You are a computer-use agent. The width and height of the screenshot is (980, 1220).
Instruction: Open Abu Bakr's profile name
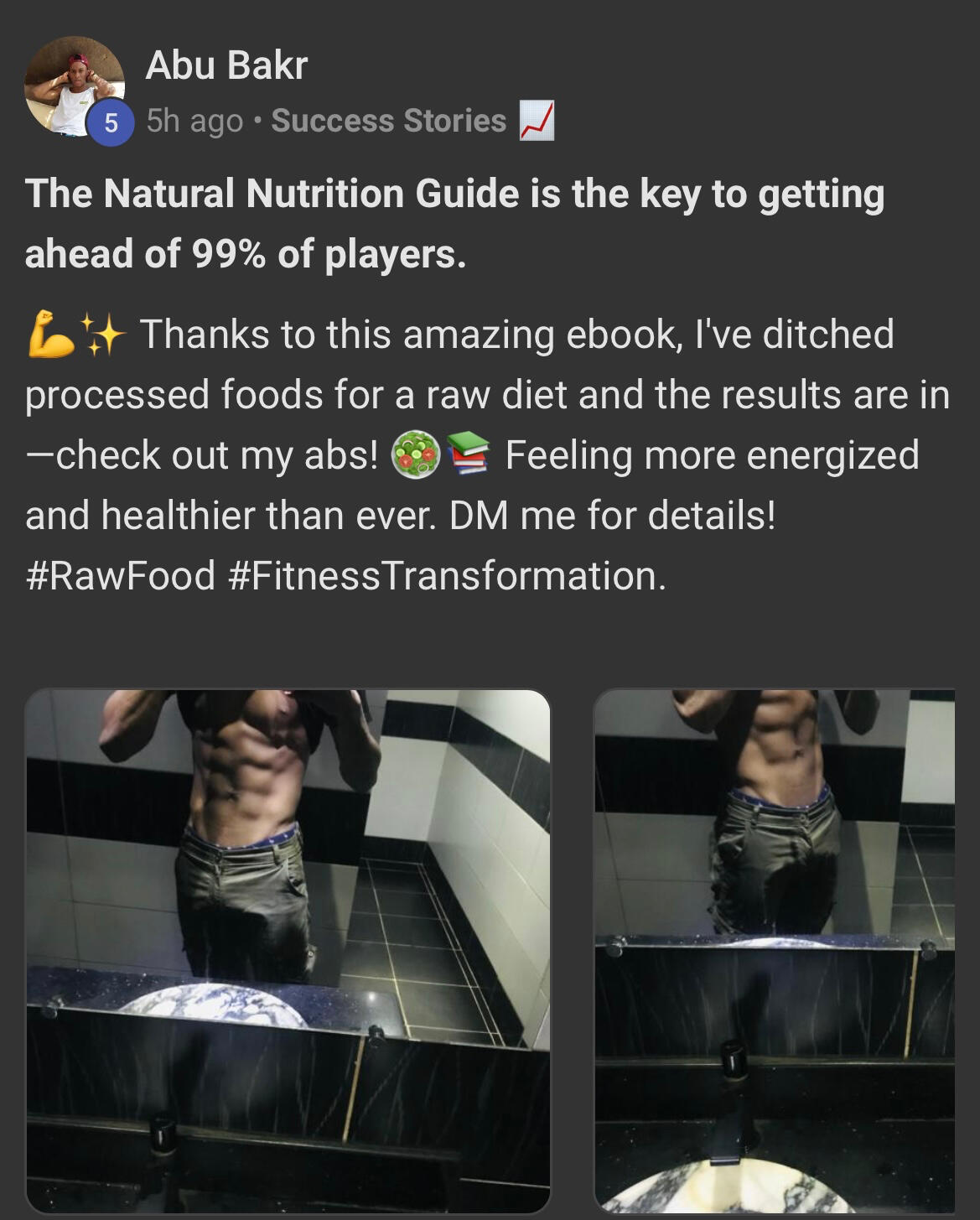(x=226, y=65)
